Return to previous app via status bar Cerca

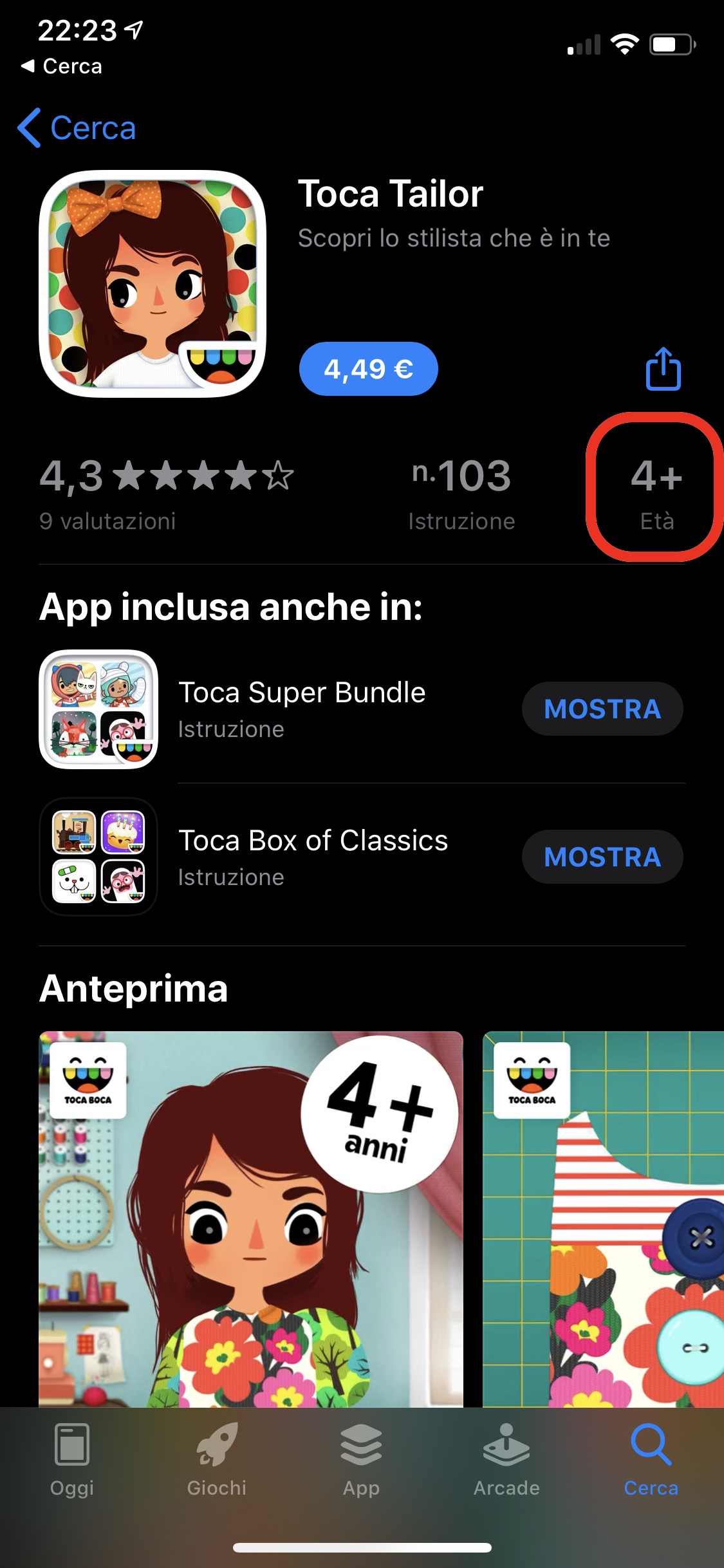pyautogui.click(x=62, y=66)
